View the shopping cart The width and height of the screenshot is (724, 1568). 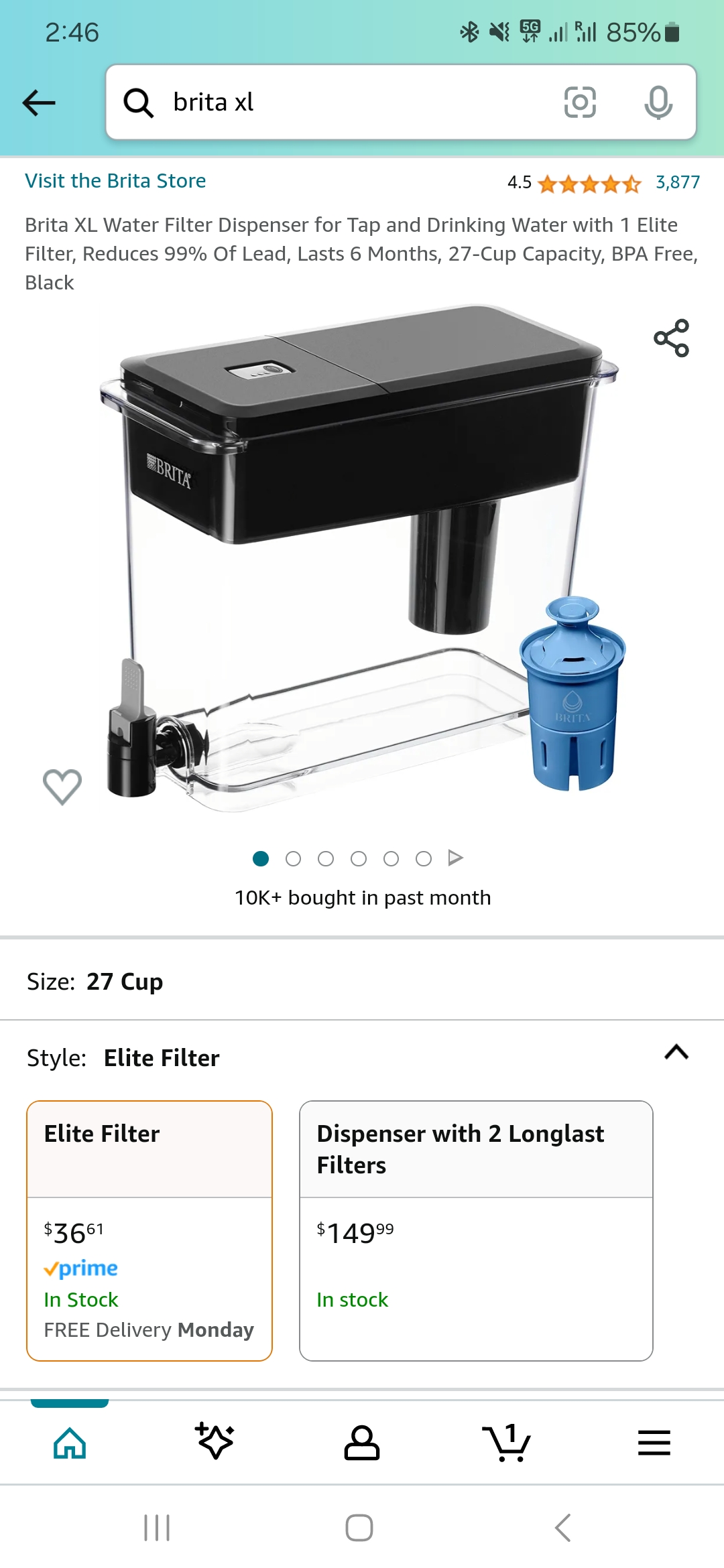click(507, 1442)
